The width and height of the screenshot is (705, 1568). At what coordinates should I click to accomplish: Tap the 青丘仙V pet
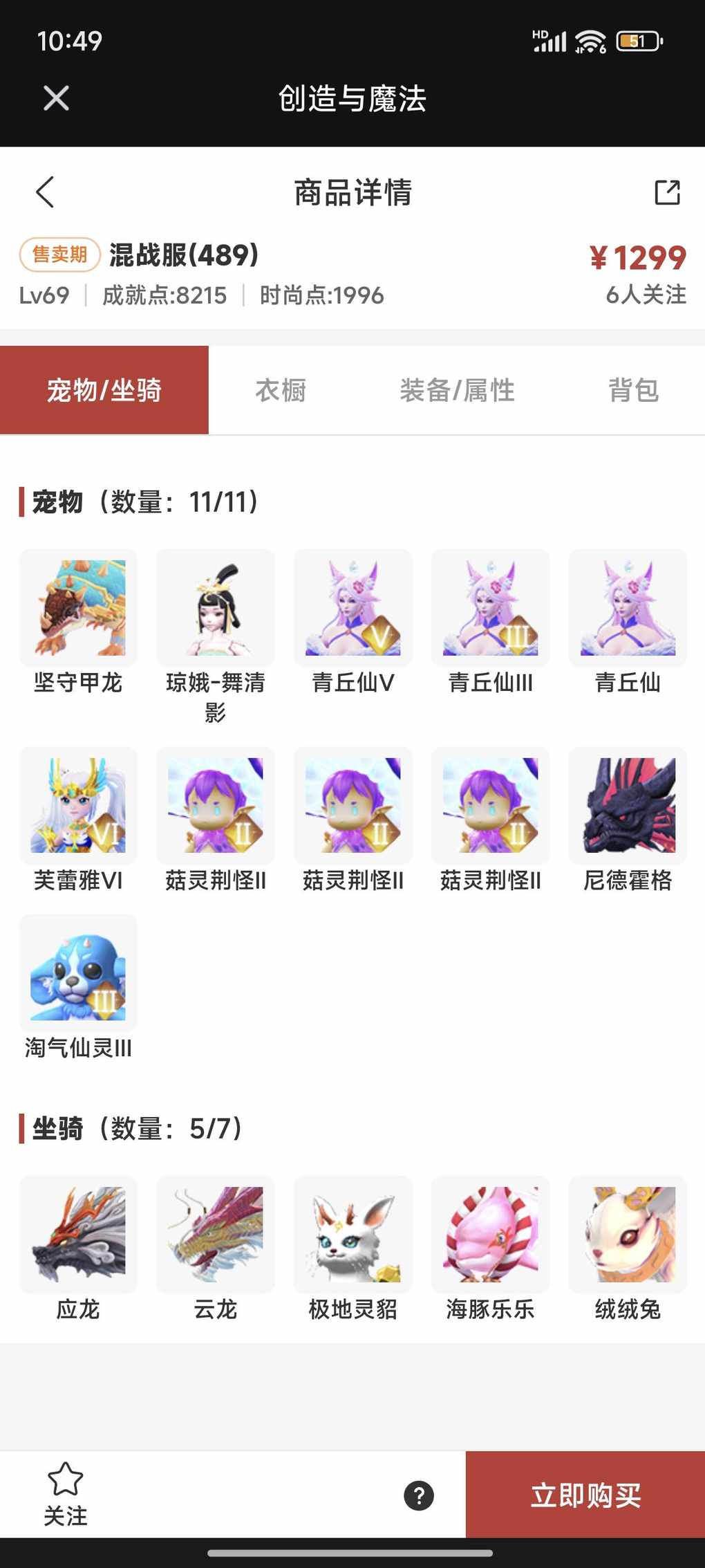[353, 608]
